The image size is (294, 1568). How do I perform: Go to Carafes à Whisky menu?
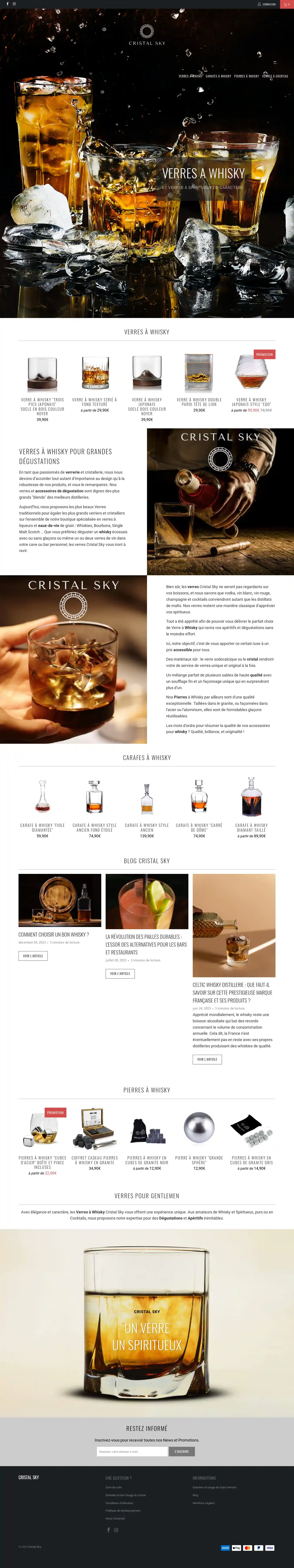218,76
